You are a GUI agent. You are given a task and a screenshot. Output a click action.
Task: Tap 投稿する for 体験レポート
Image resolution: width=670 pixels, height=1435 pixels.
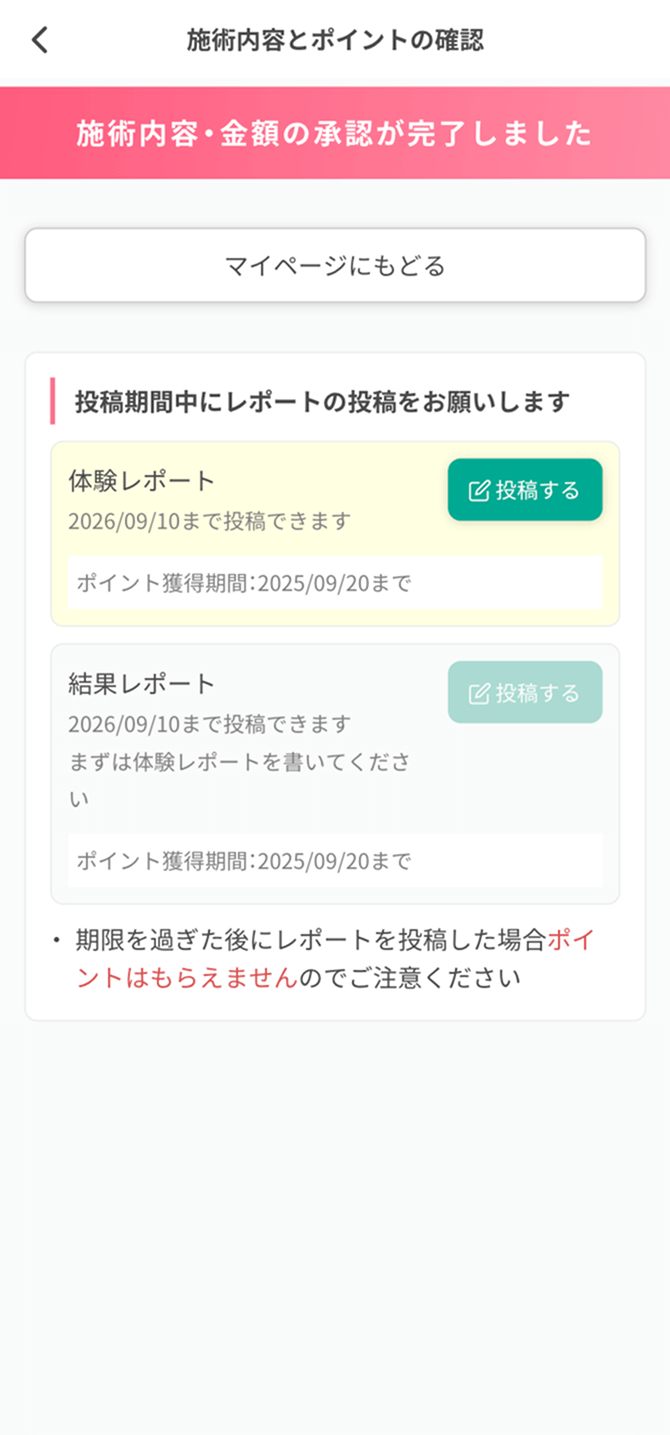(524, 490)
